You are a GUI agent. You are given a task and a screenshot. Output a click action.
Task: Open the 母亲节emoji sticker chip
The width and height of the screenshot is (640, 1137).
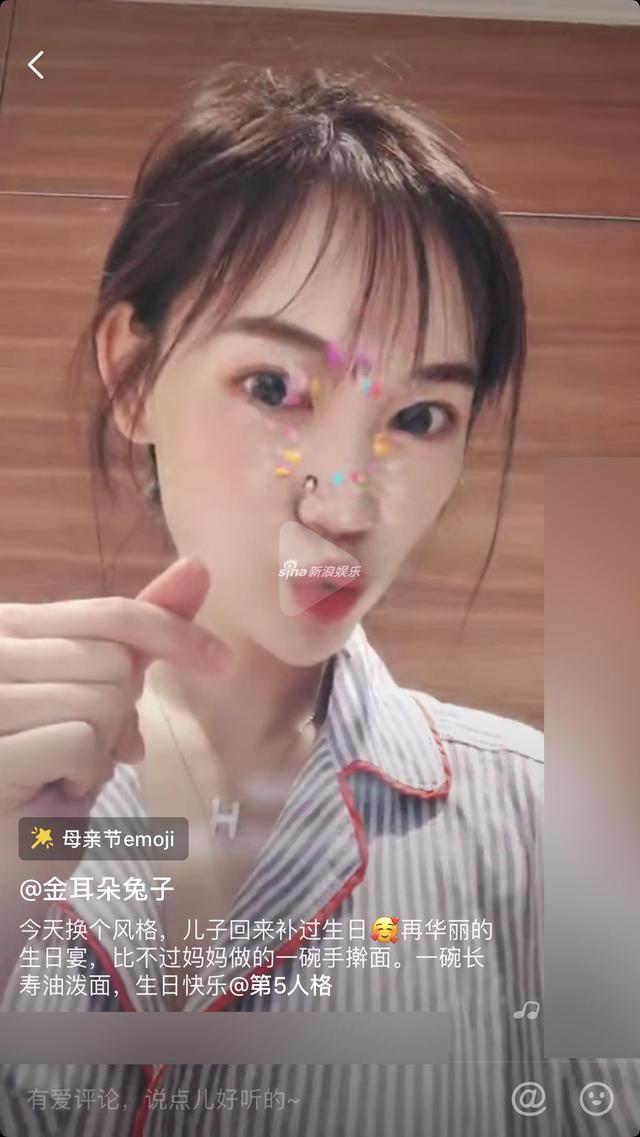click(103, 838)
